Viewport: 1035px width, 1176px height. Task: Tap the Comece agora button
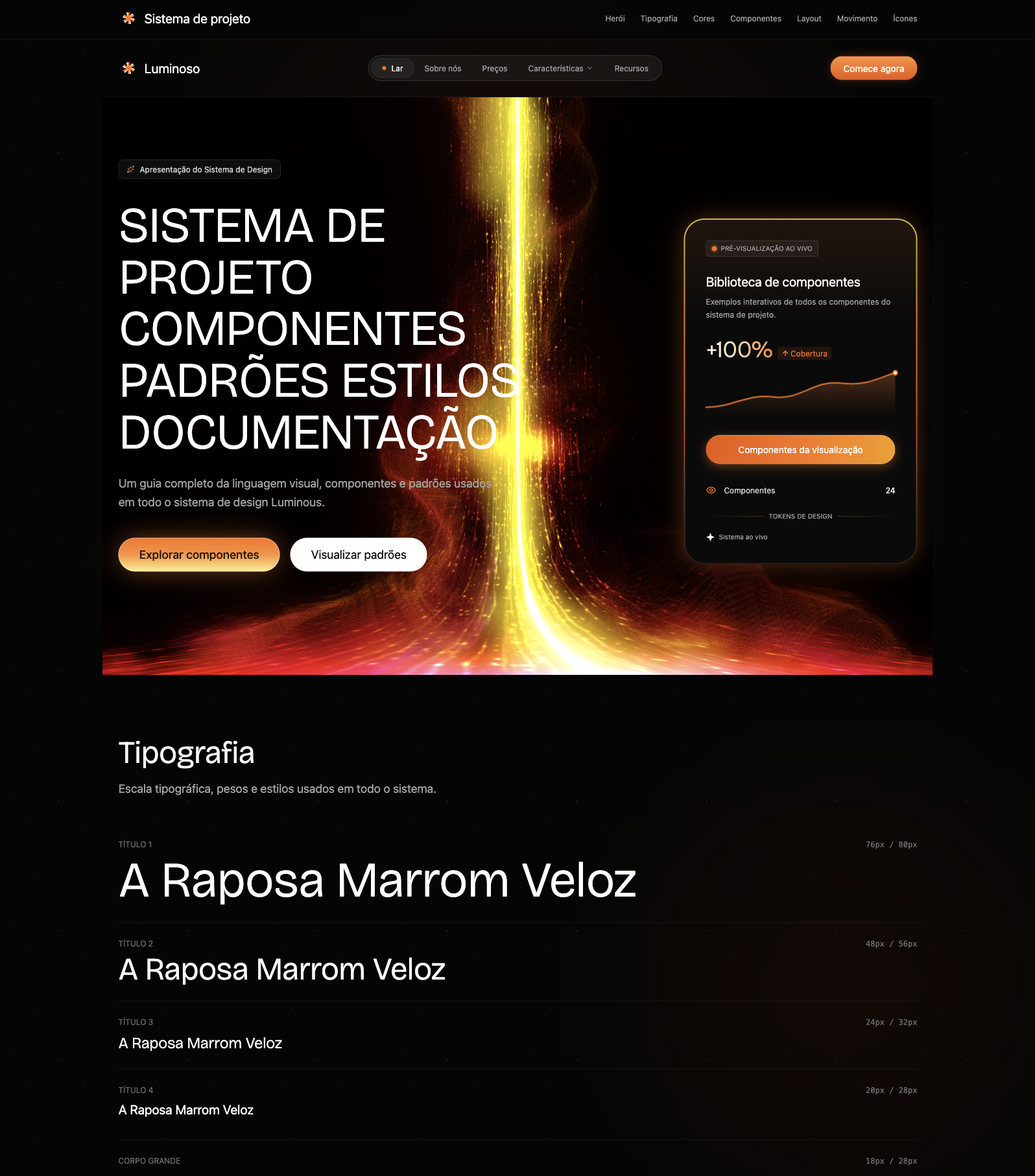[873, 69]
